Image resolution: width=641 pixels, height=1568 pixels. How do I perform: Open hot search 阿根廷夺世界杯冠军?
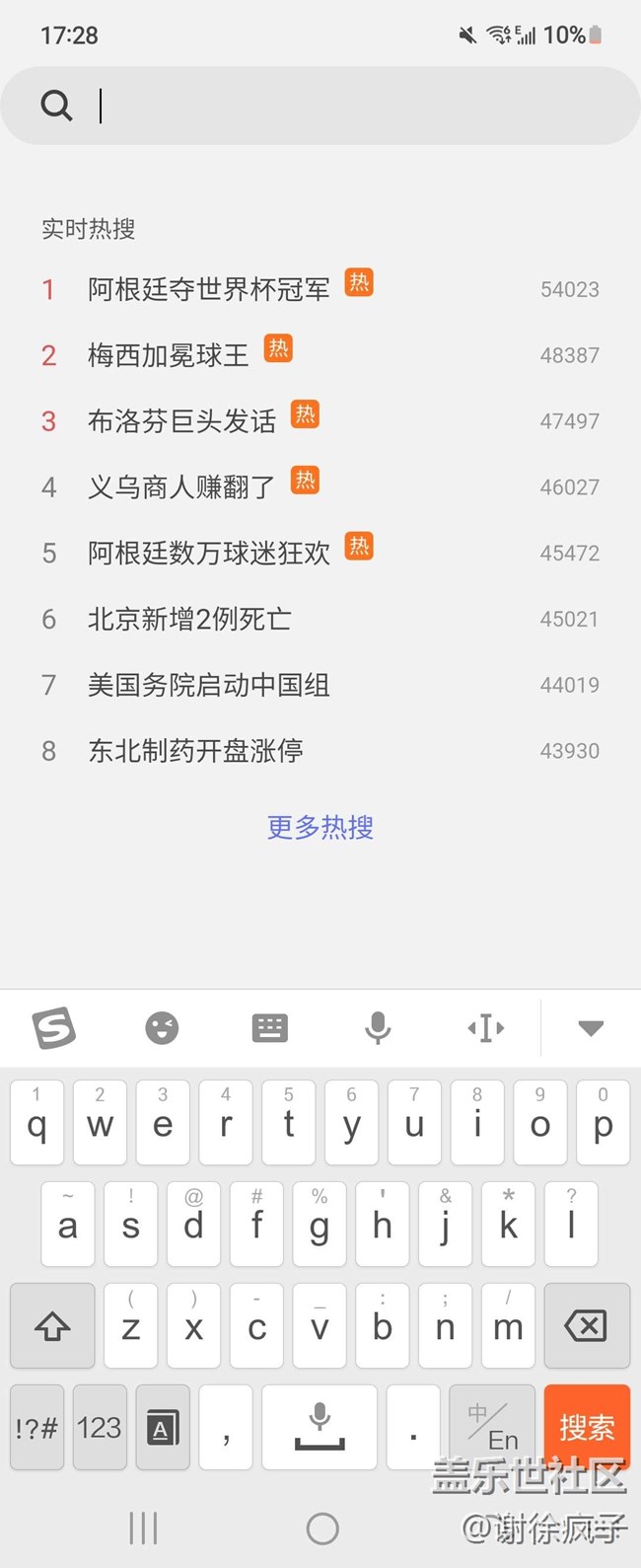209,289
